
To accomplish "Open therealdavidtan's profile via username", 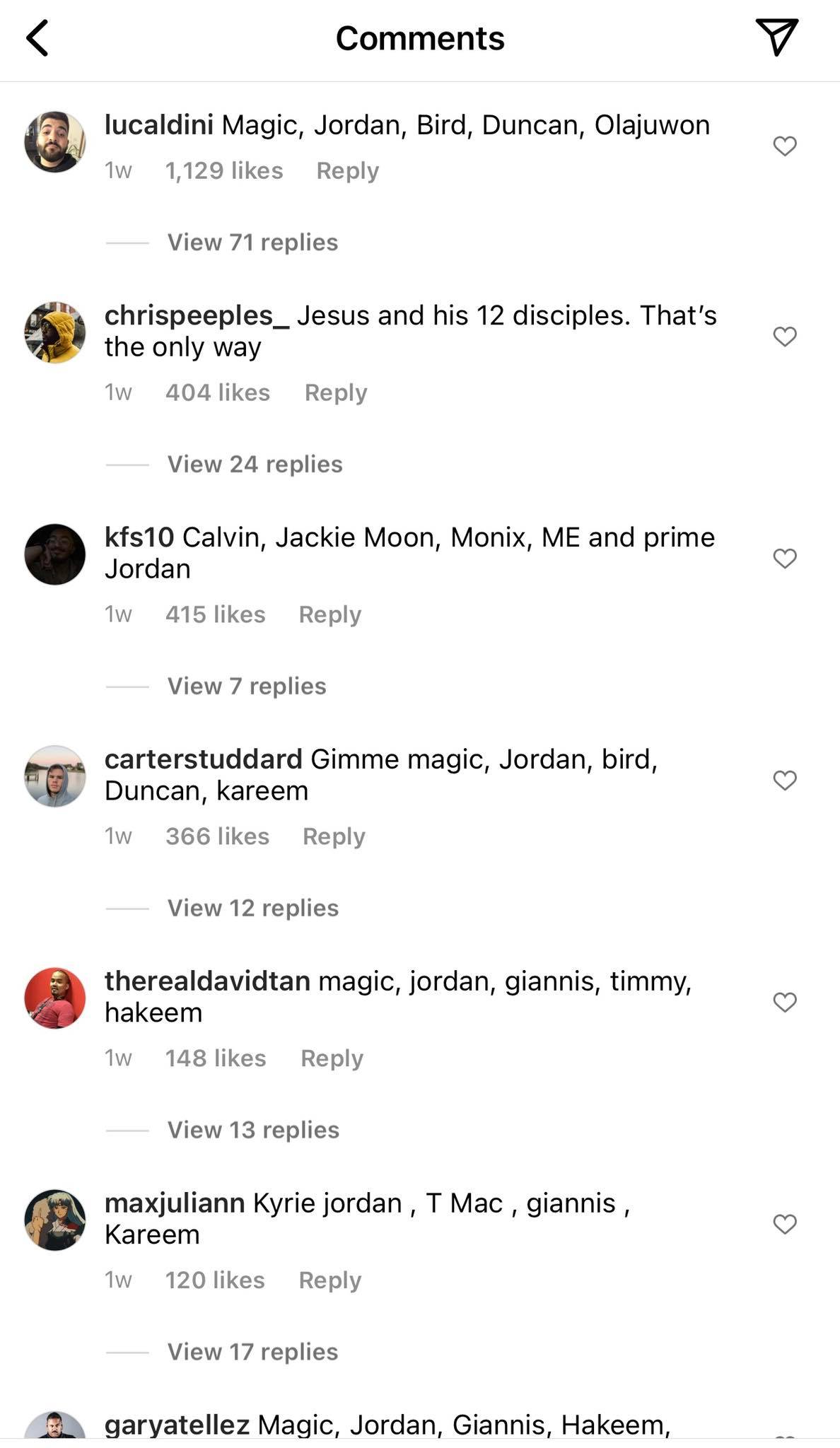I will pyautogui.click(x=207, y=981).
